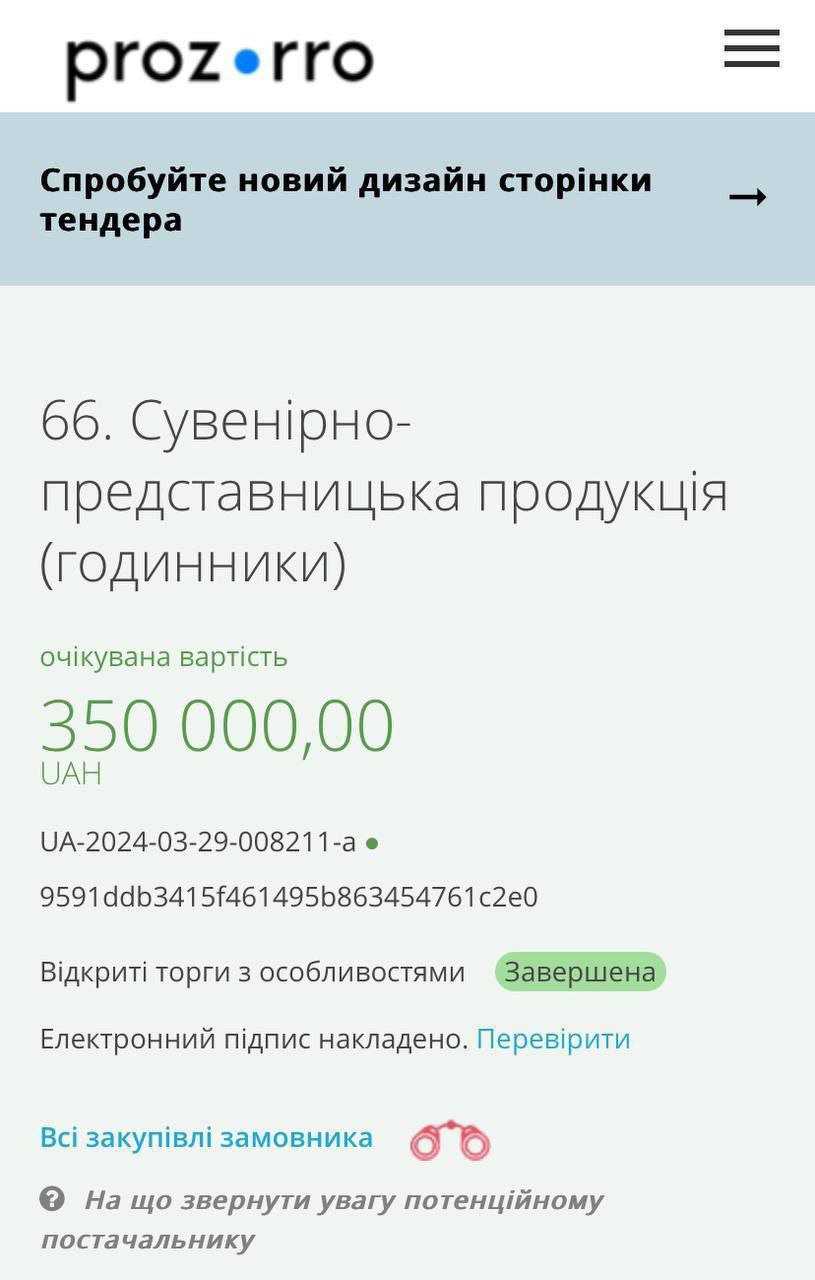Open the hamburger menu

coord(751,48)
